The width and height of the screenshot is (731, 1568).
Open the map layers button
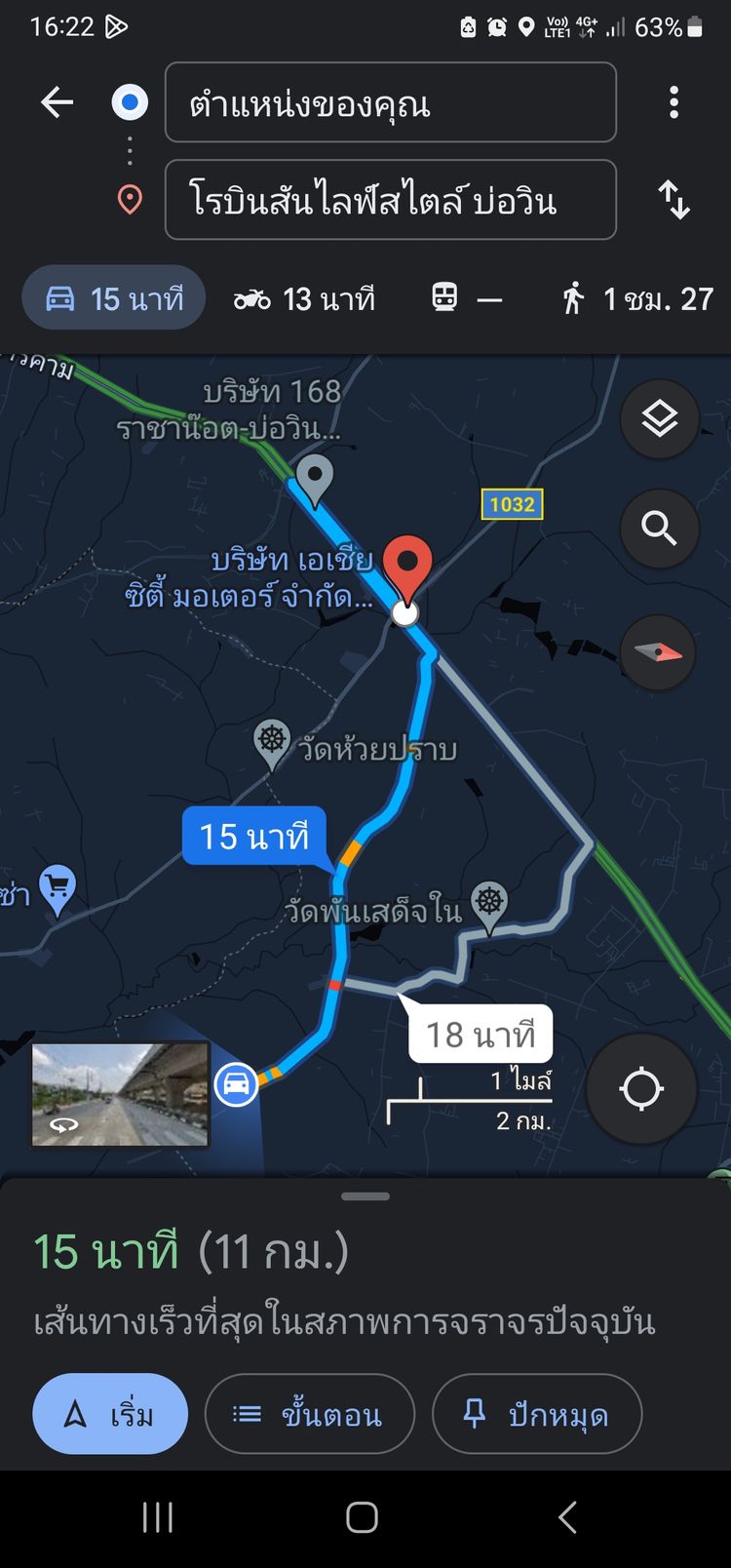click(x=660, y=420)
